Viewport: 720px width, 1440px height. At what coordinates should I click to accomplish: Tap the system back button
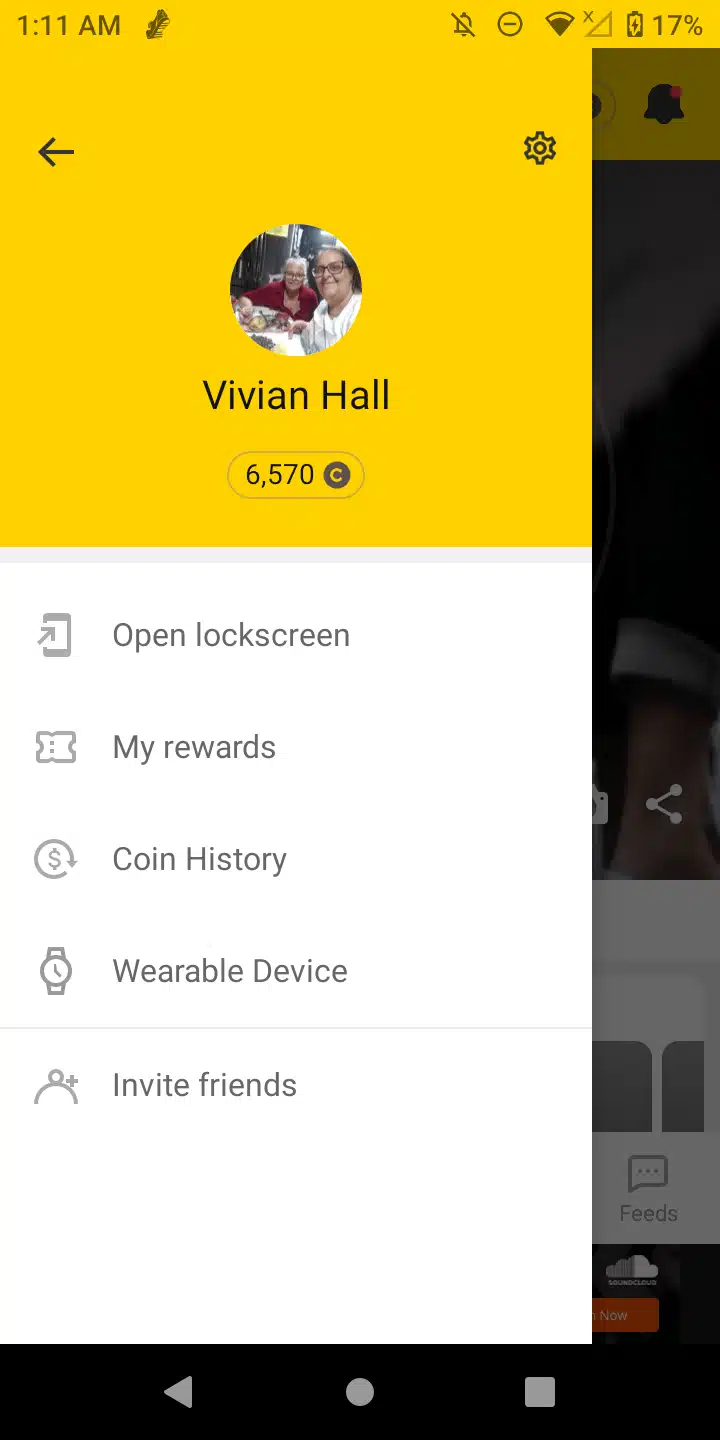click(179, 1391)
